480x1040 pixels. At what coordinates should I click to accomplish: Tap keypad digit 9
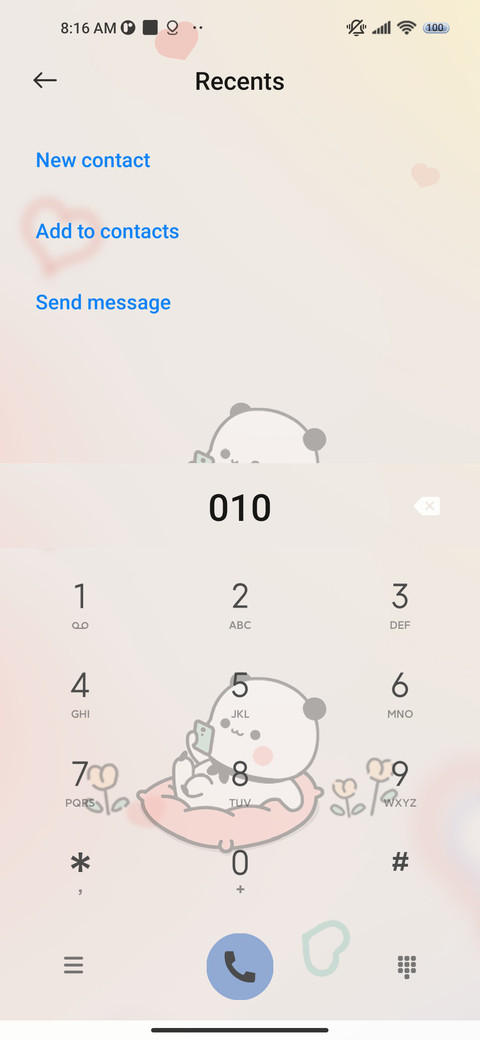tap(400, 783)
